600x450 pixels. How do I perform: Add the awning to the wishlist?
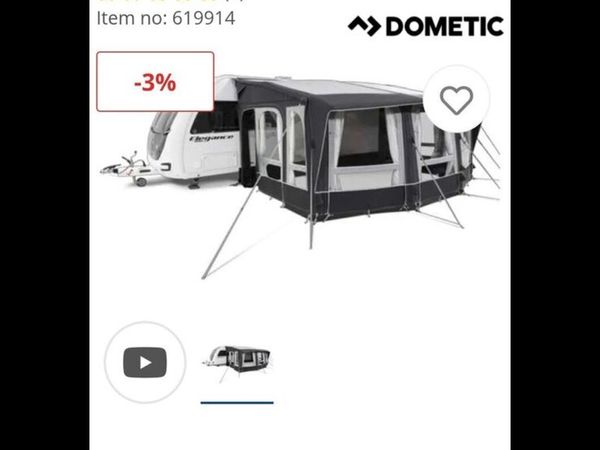455,99
